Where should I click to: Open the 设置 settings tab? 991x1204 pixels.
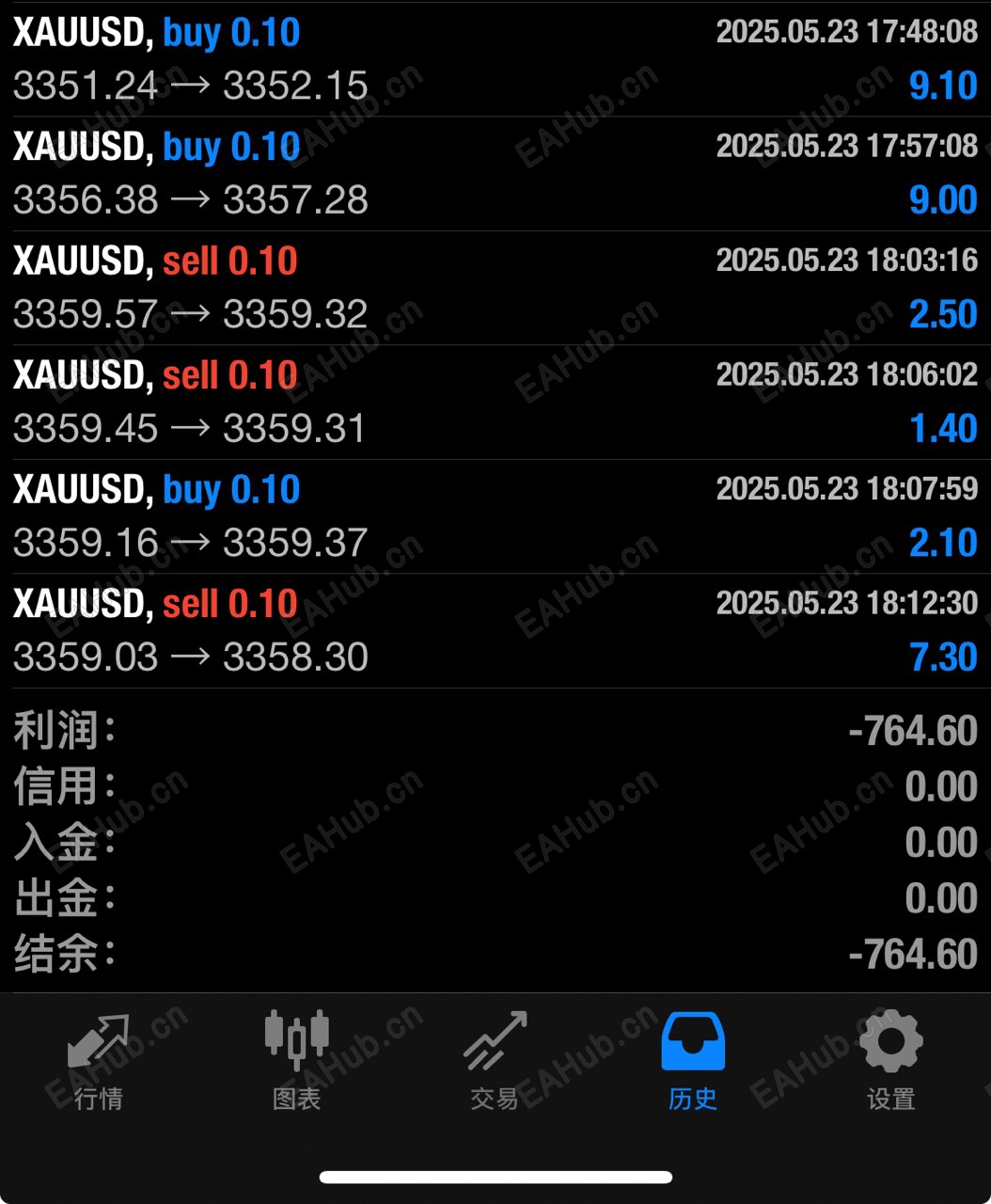[890, 1059]
